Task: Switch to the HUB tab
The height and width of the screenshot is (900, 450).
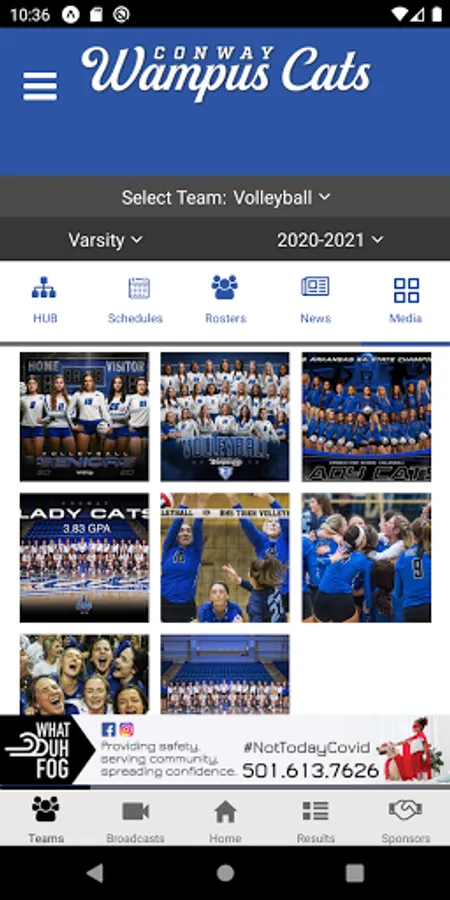Action: tap(45, 301)
